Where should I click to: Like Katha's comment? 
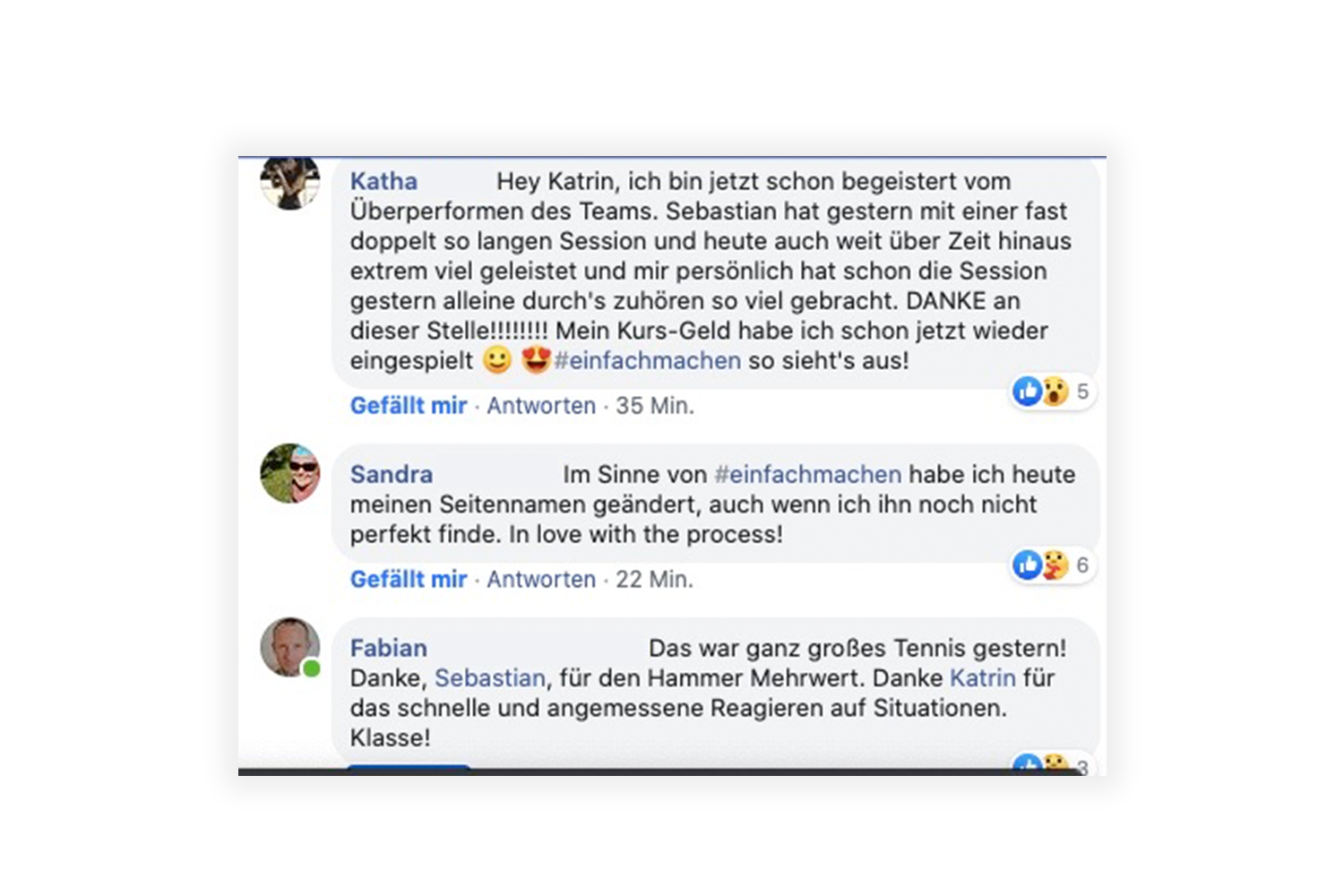click(x=409, y=406)
